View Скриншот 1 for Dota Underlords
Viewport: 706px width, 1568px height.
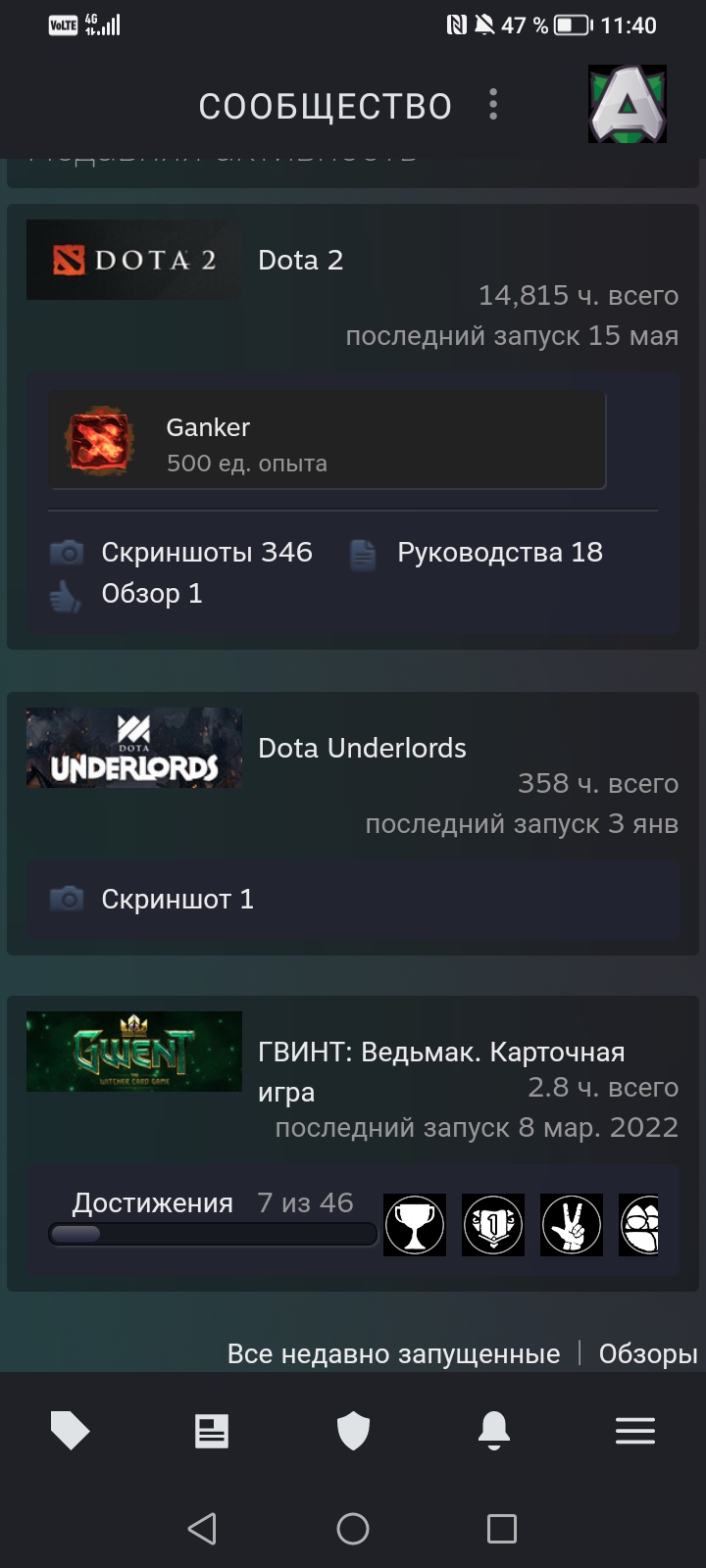[152, 900]
